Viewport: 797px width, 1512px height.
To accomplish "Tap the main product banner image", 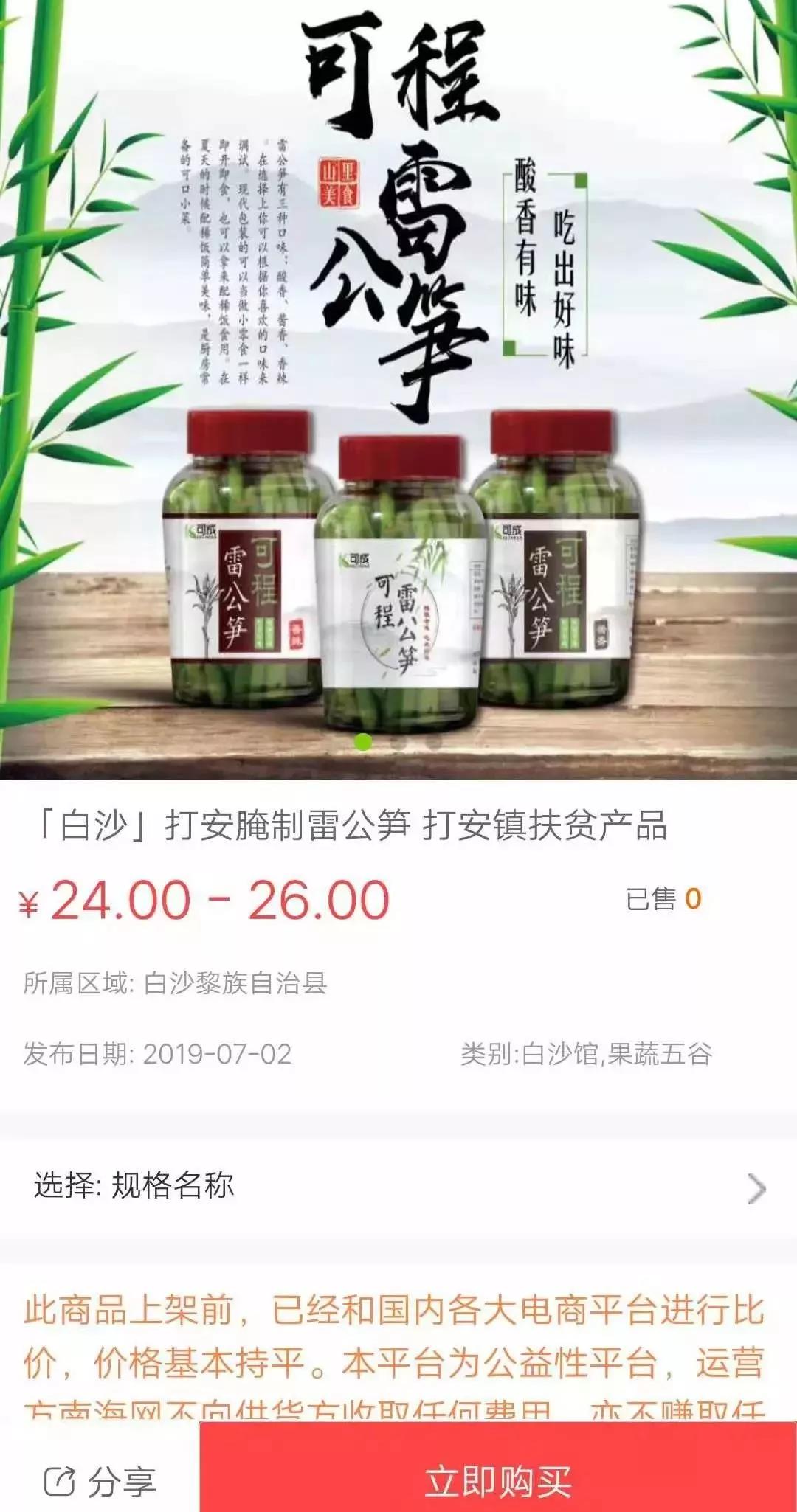I will (398, 384).
